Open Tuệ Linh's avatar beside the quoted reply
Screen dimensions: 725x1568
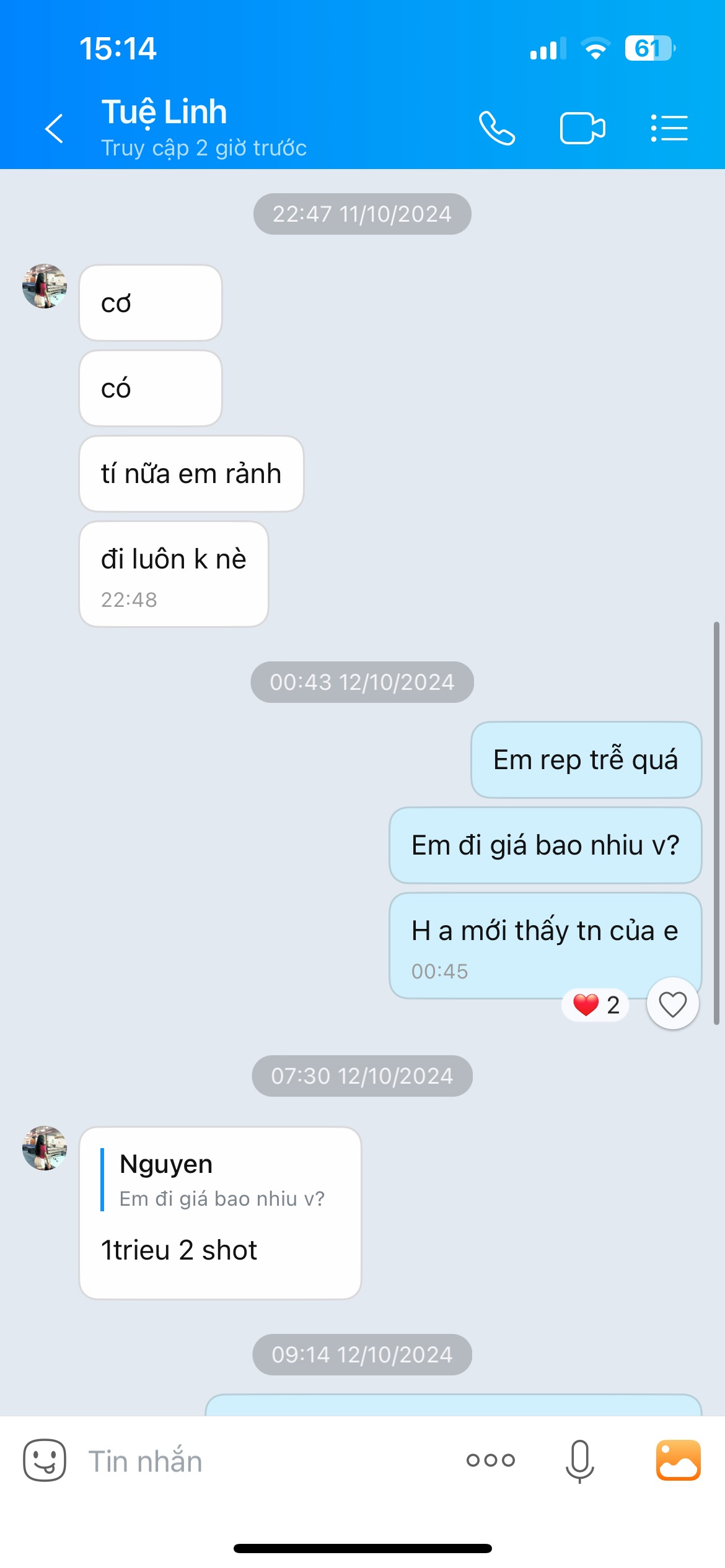click(x=45, y=1148)
